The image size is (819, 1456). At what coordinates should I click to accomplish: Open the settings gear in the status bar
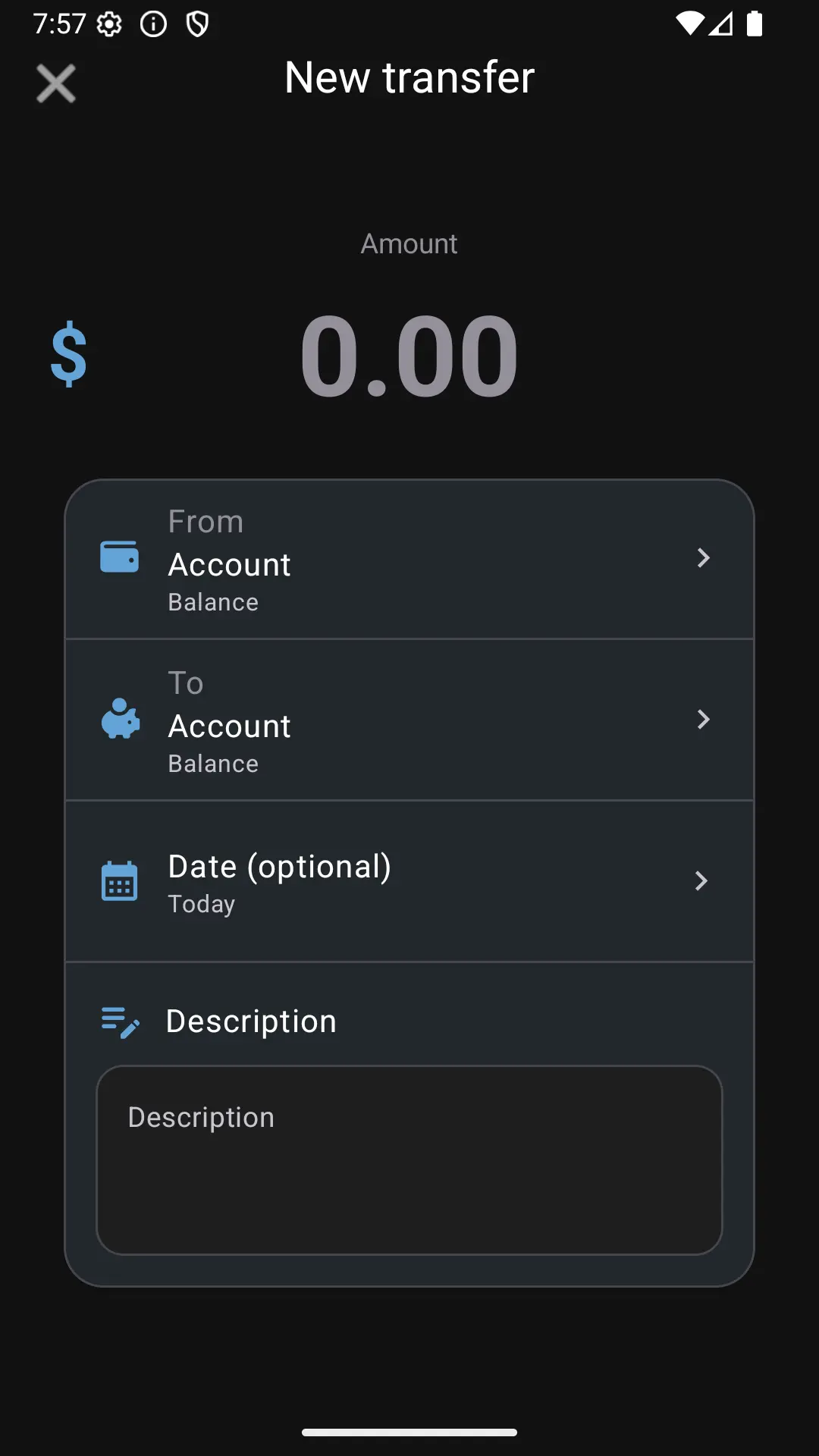109,24
